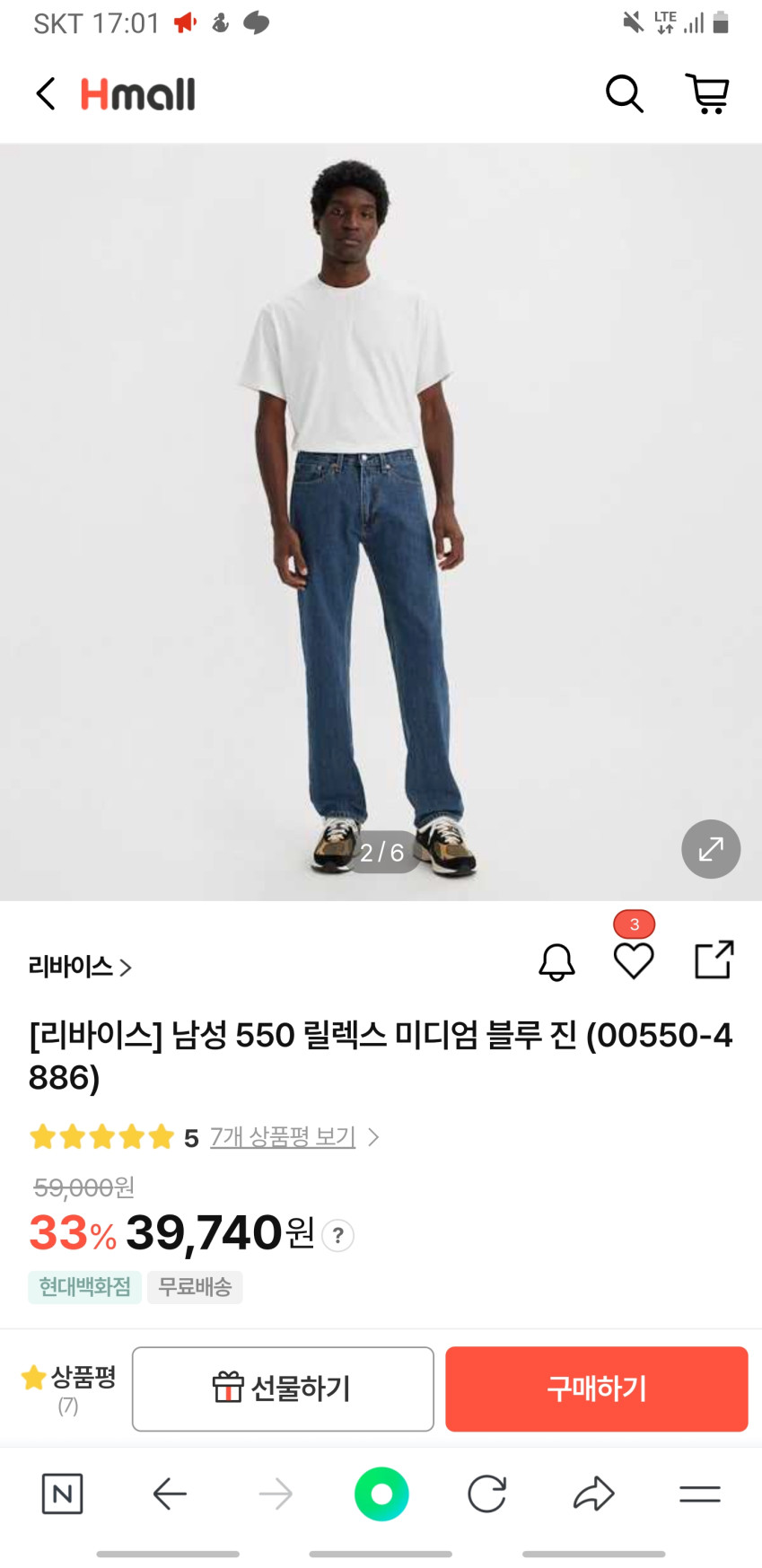The height and width of the screenshot is (1568, 762).
Task: Enable the price alert bell
Action: click(556, 962)
